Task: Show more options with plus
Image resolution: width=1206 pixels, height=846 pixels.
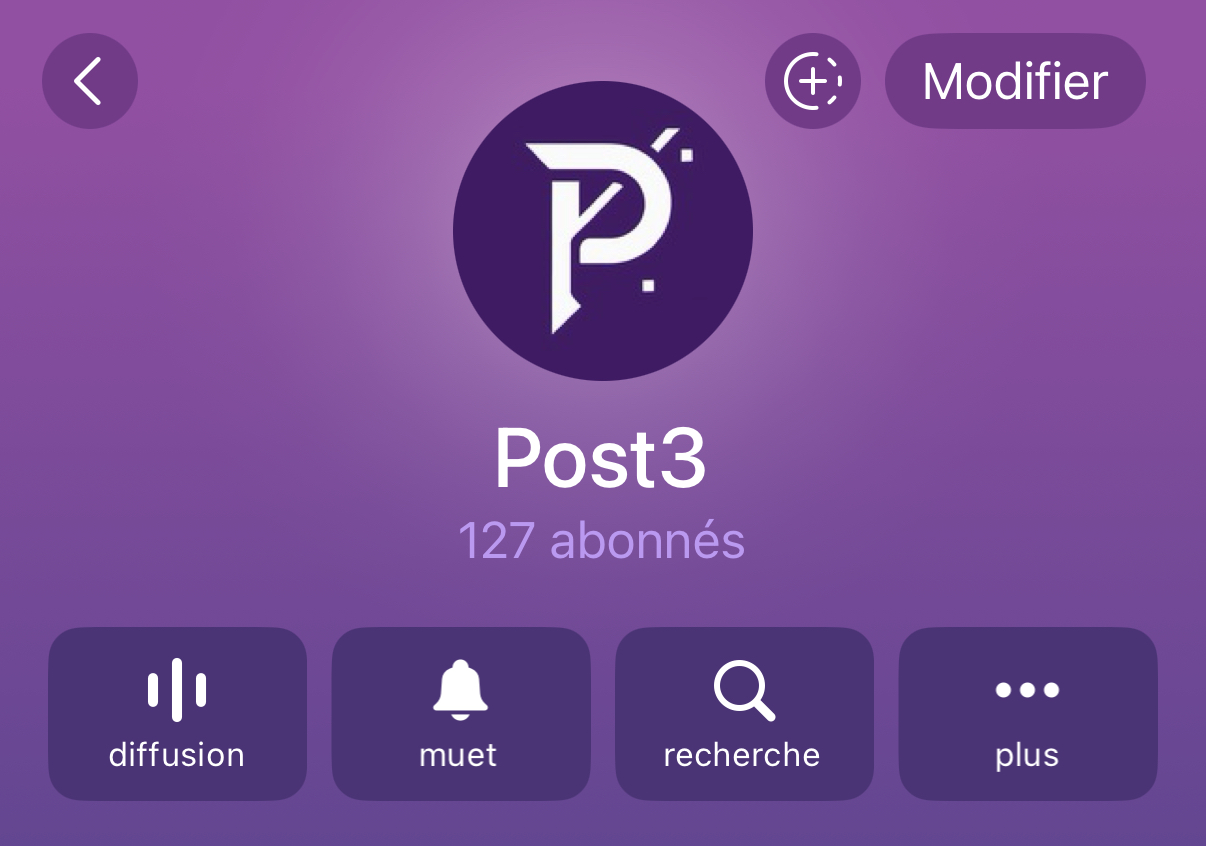Action: (x=1027, y=713)
